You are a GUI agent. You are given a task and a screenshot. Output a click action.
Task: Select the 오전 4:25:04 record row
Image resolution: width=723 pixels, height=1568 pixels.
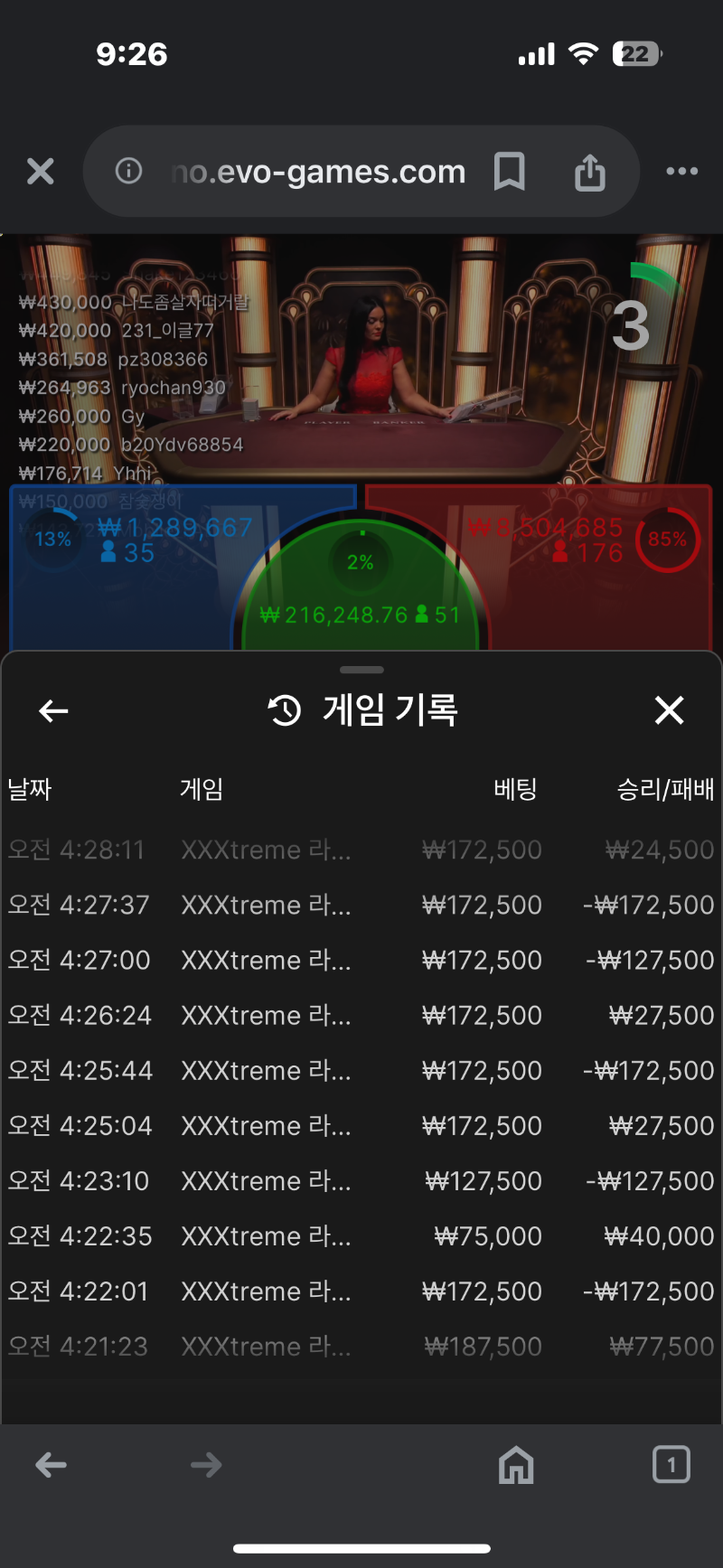point(361,1125)
